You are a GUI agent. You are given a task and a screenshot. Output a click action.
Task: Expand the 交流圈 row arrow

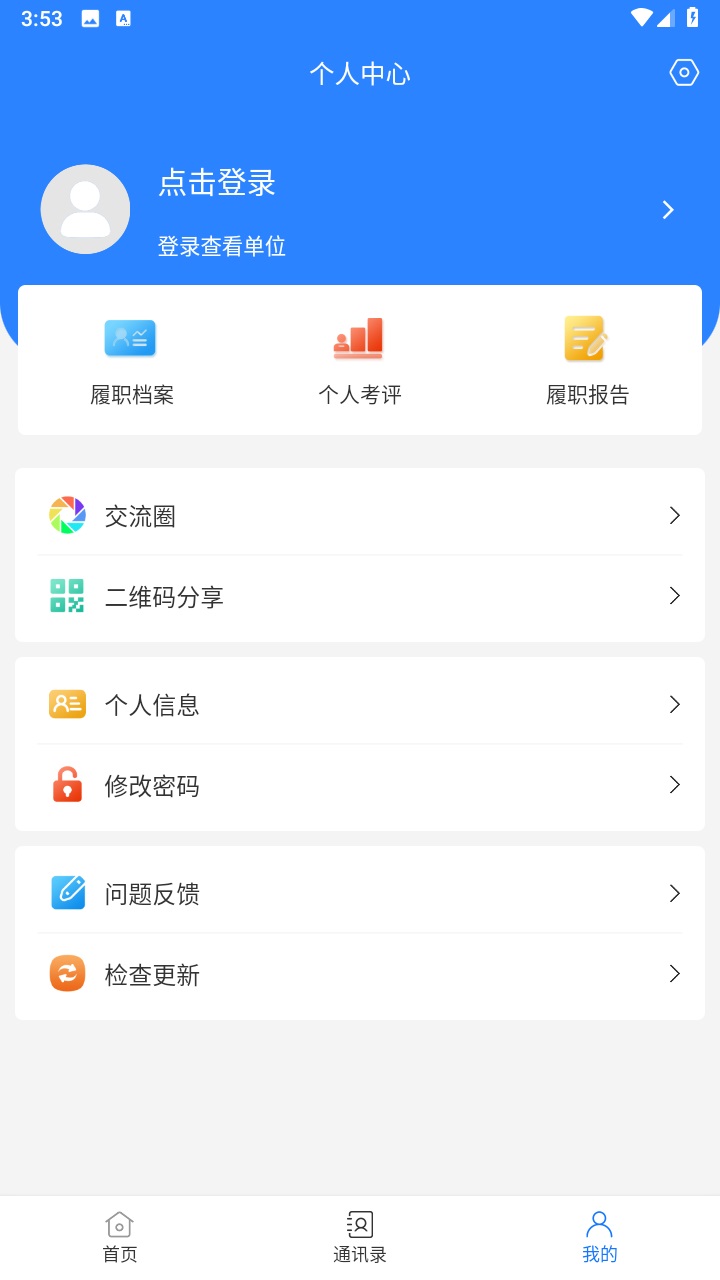[x=674, y=515]
